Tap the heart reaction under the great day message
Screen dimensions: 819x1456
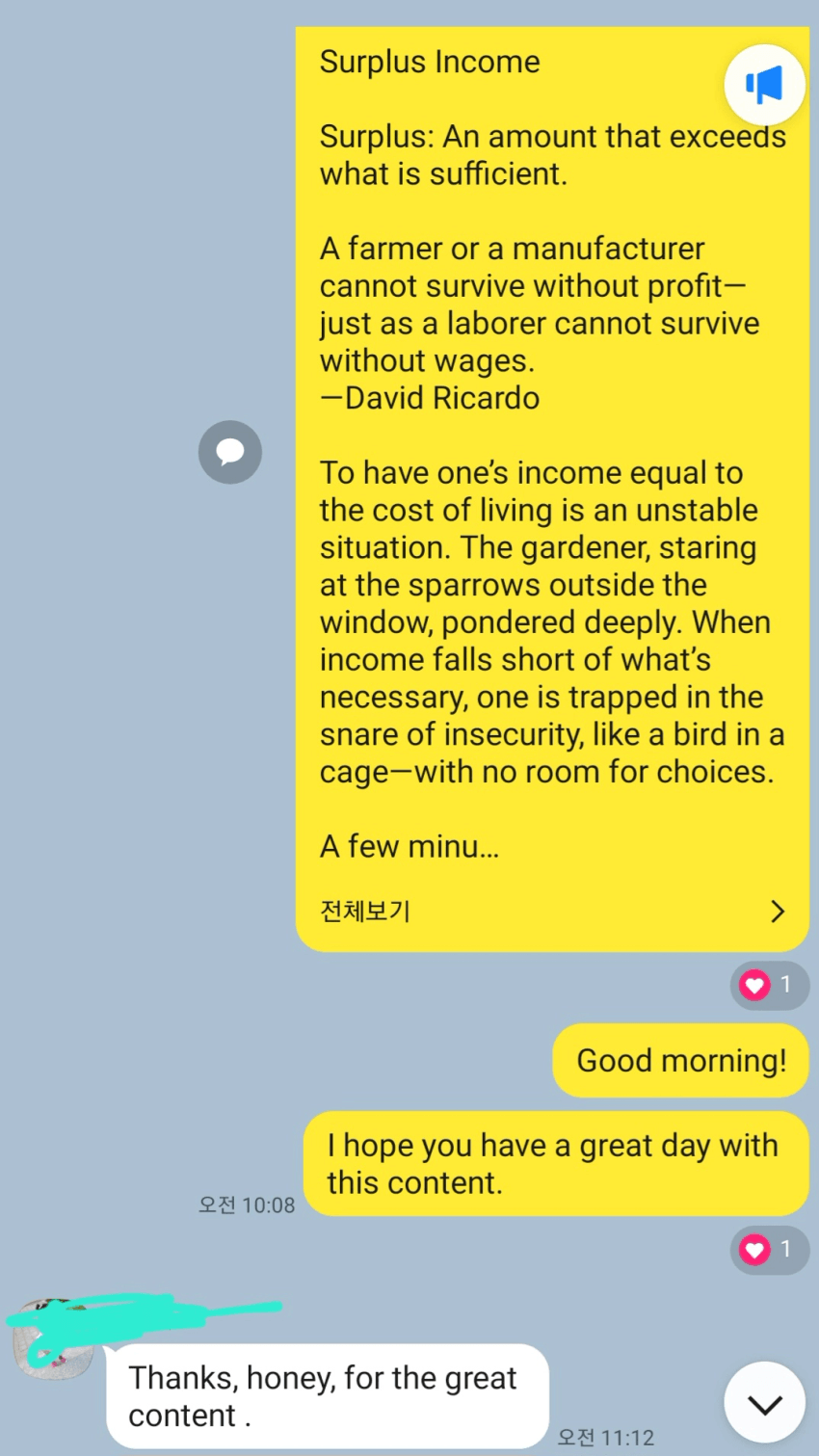pos(769,1250)
